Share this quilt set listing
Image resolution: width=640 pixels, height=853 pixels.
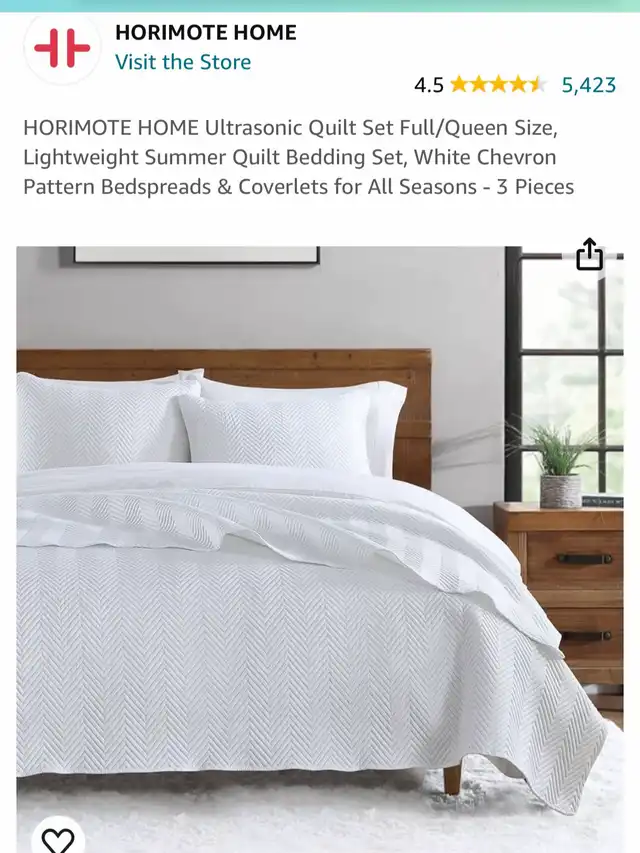(x=590, y=254)
